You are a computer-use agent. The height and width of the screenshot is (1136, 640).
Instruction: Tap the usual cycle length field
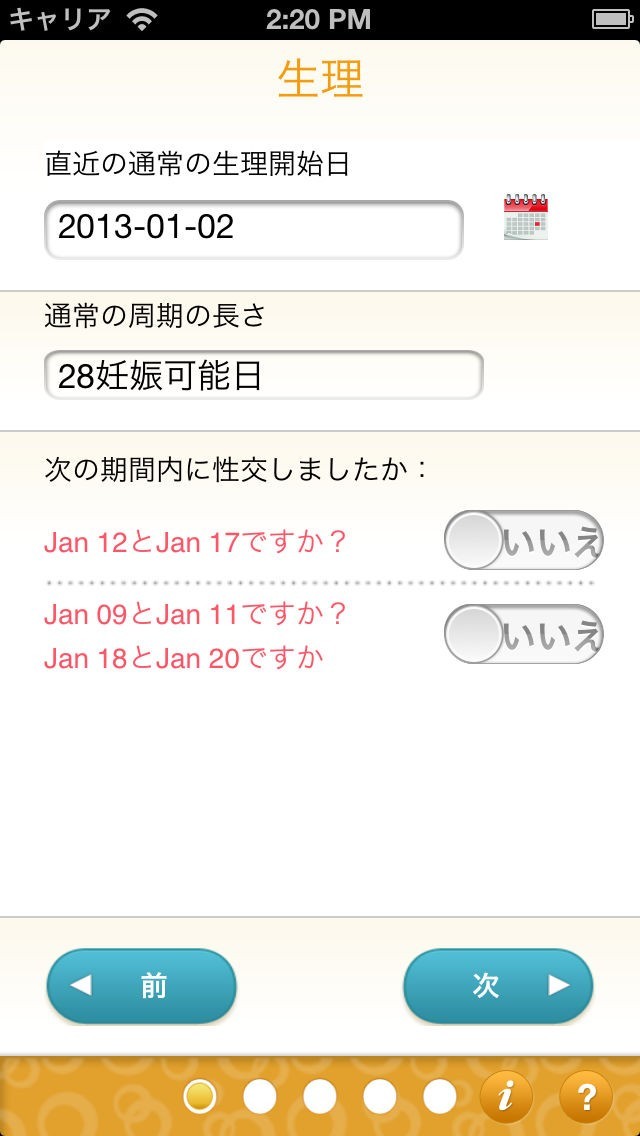263,376
